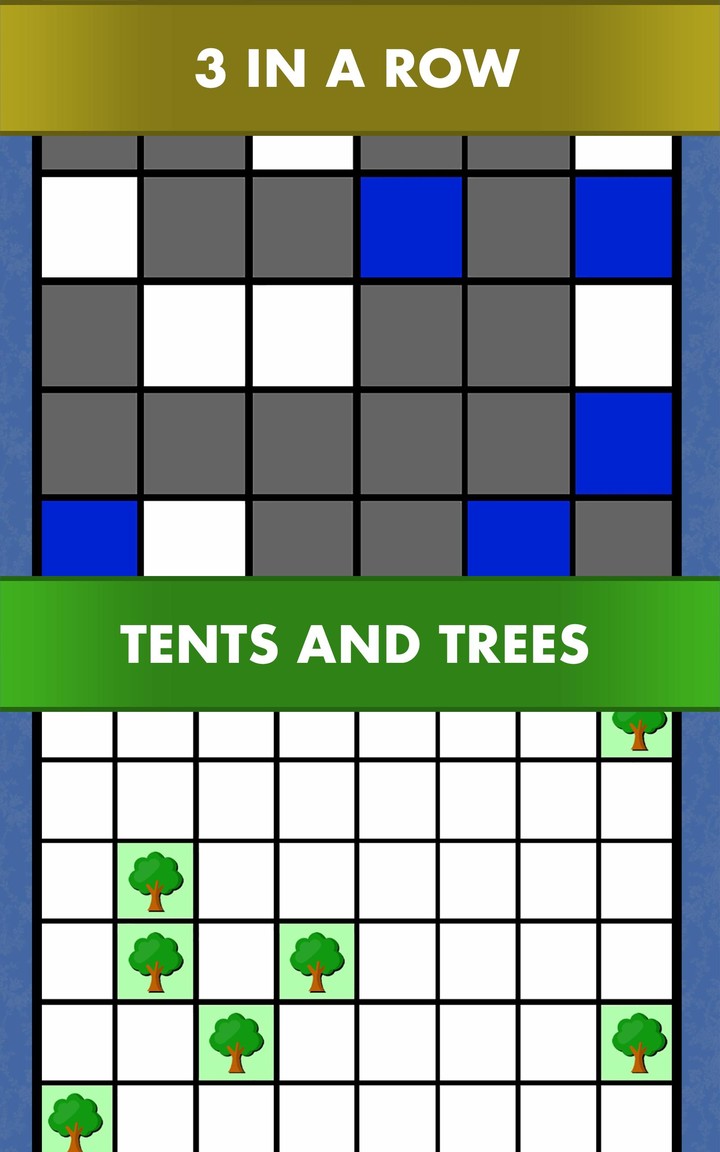Open the 3 In A Row puzzle
This screenshot has height=1152, width=720.
coord(358,68)
